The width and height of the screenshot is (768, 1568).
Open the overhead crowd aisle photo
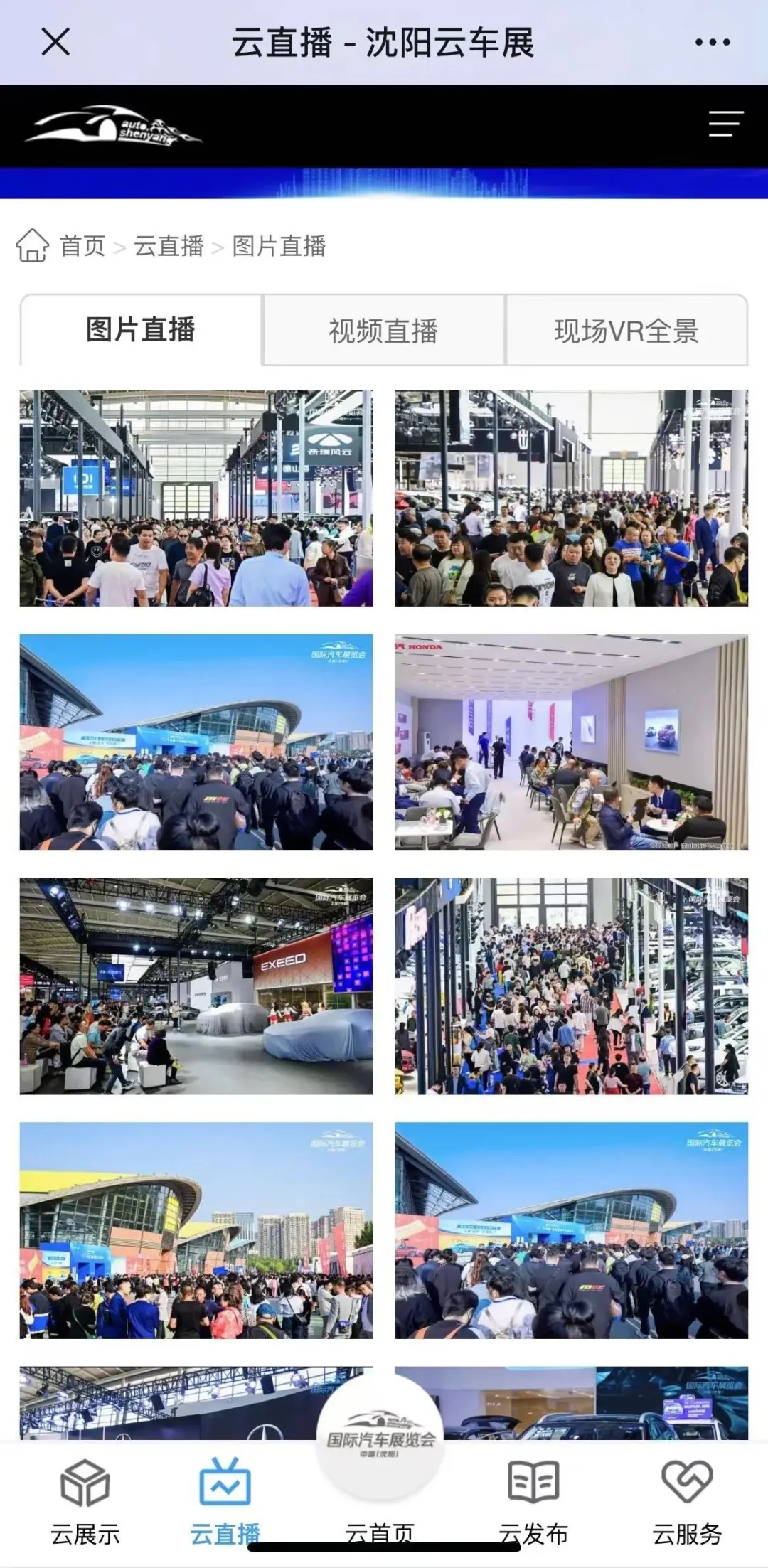[571, 986]
